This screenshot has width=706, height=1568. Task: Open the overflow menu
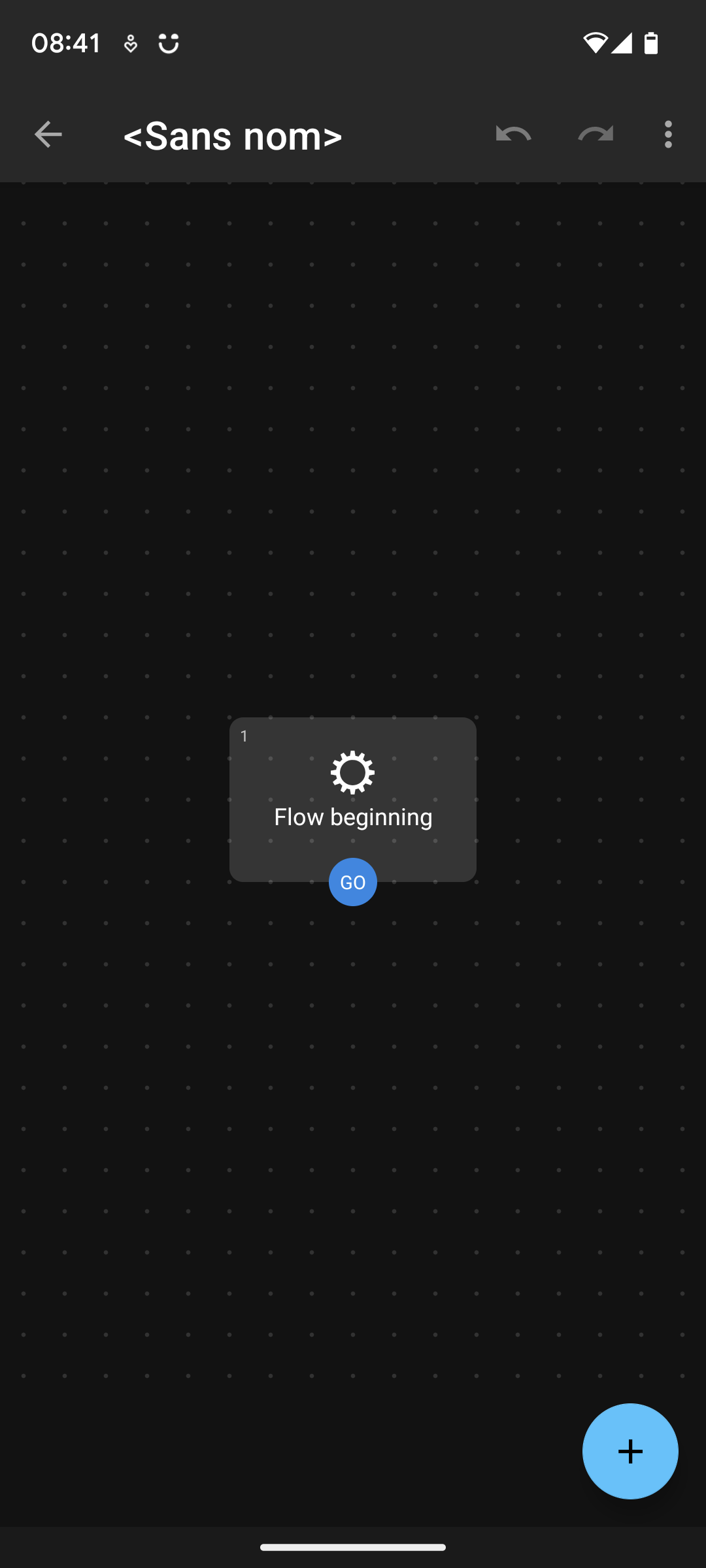(668, 135)
